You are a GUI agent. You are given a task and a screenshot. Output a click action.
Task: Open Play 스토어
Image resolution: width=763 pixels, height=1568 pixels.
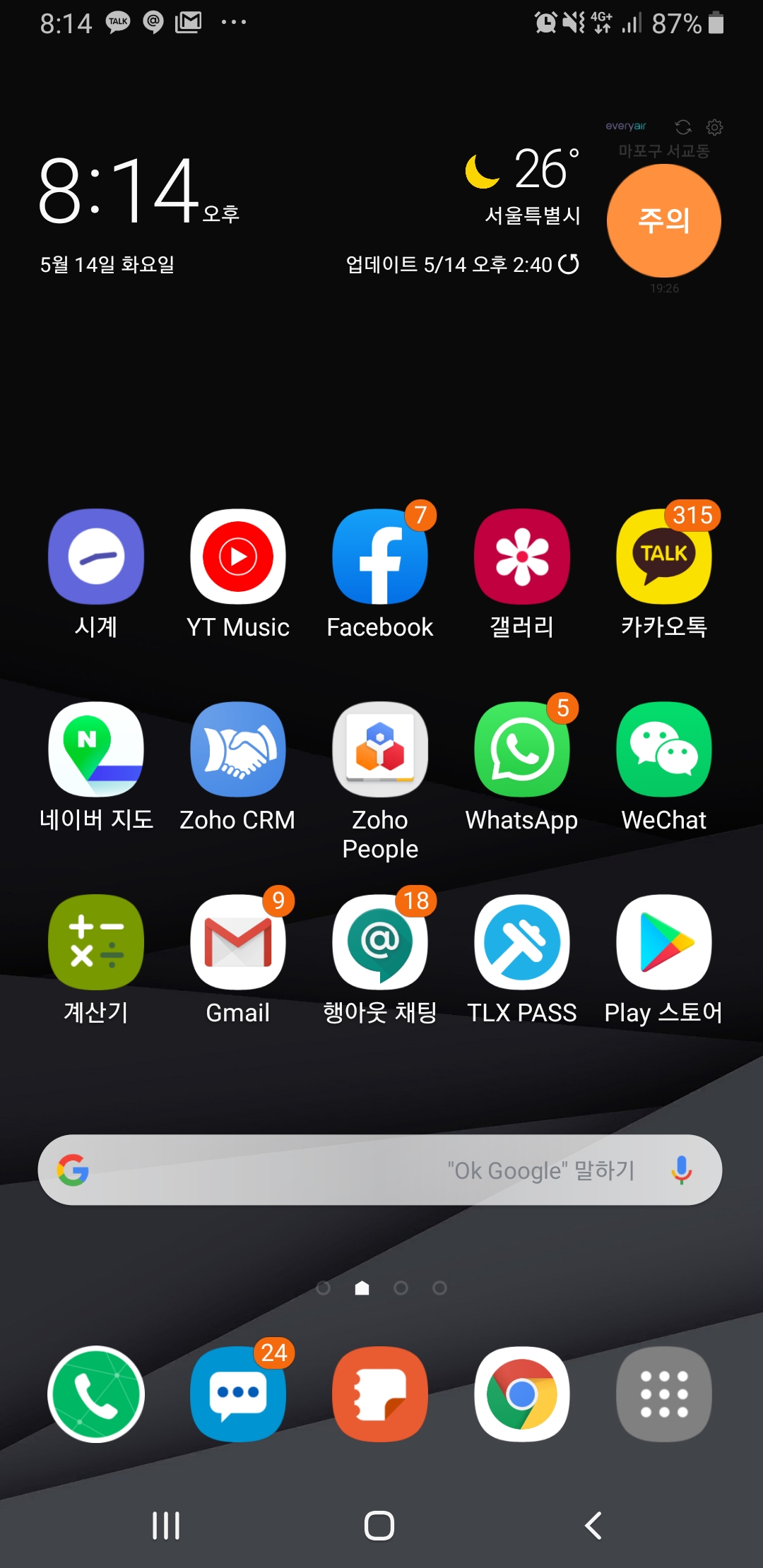pyautogui.click(x=664, y=942)
